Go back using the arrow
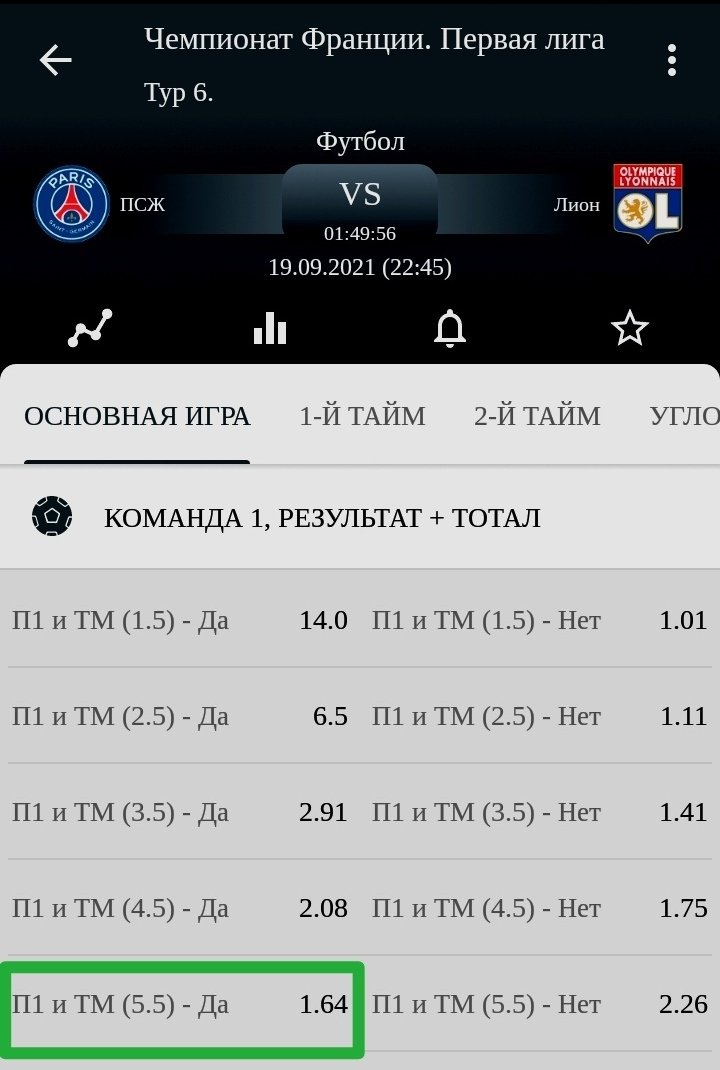The height and width of the screenshot is (1070, 720). click(56, 61)
